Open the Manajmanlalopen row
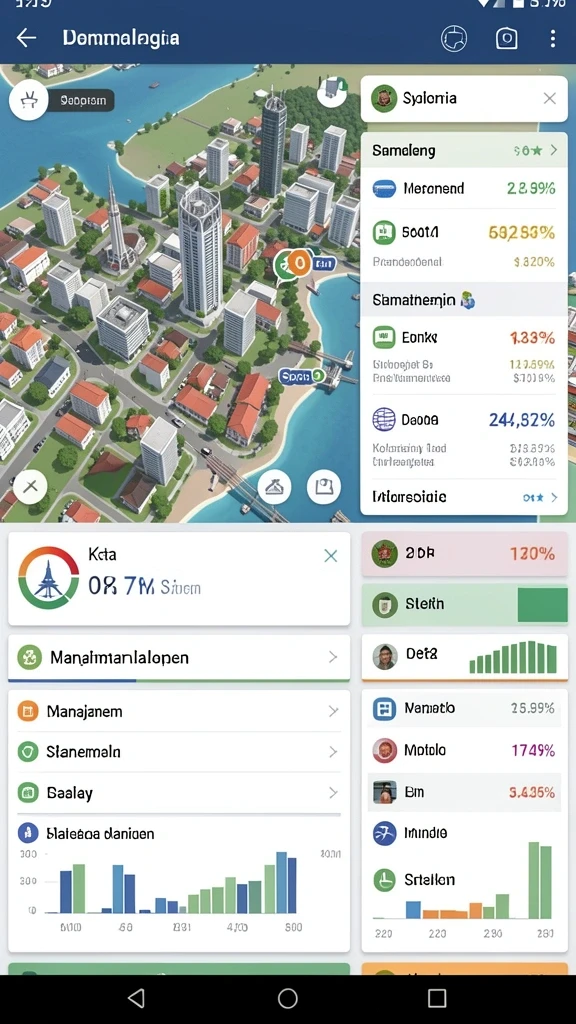 click(179, 658)
